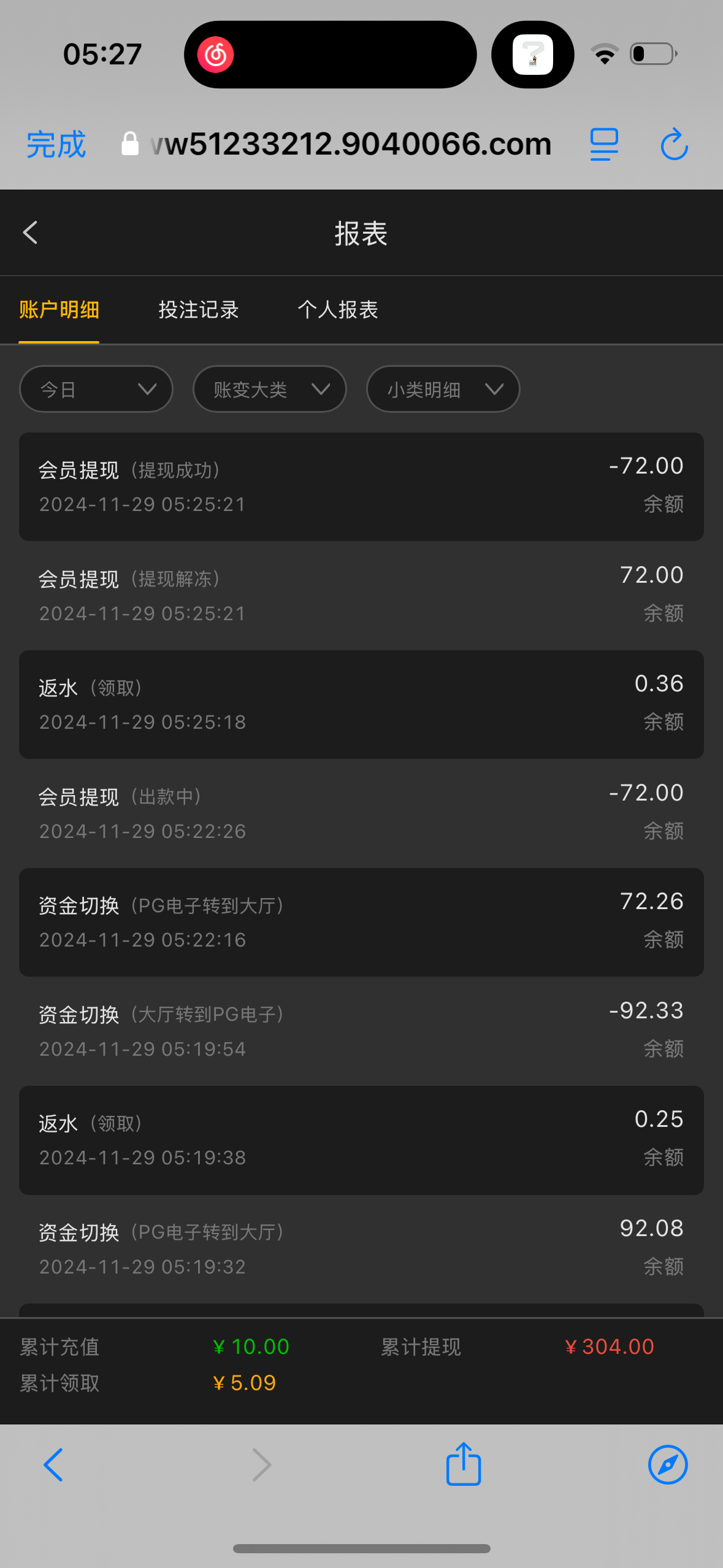Reload the page with the refresh icon

[x=674, y=145]
